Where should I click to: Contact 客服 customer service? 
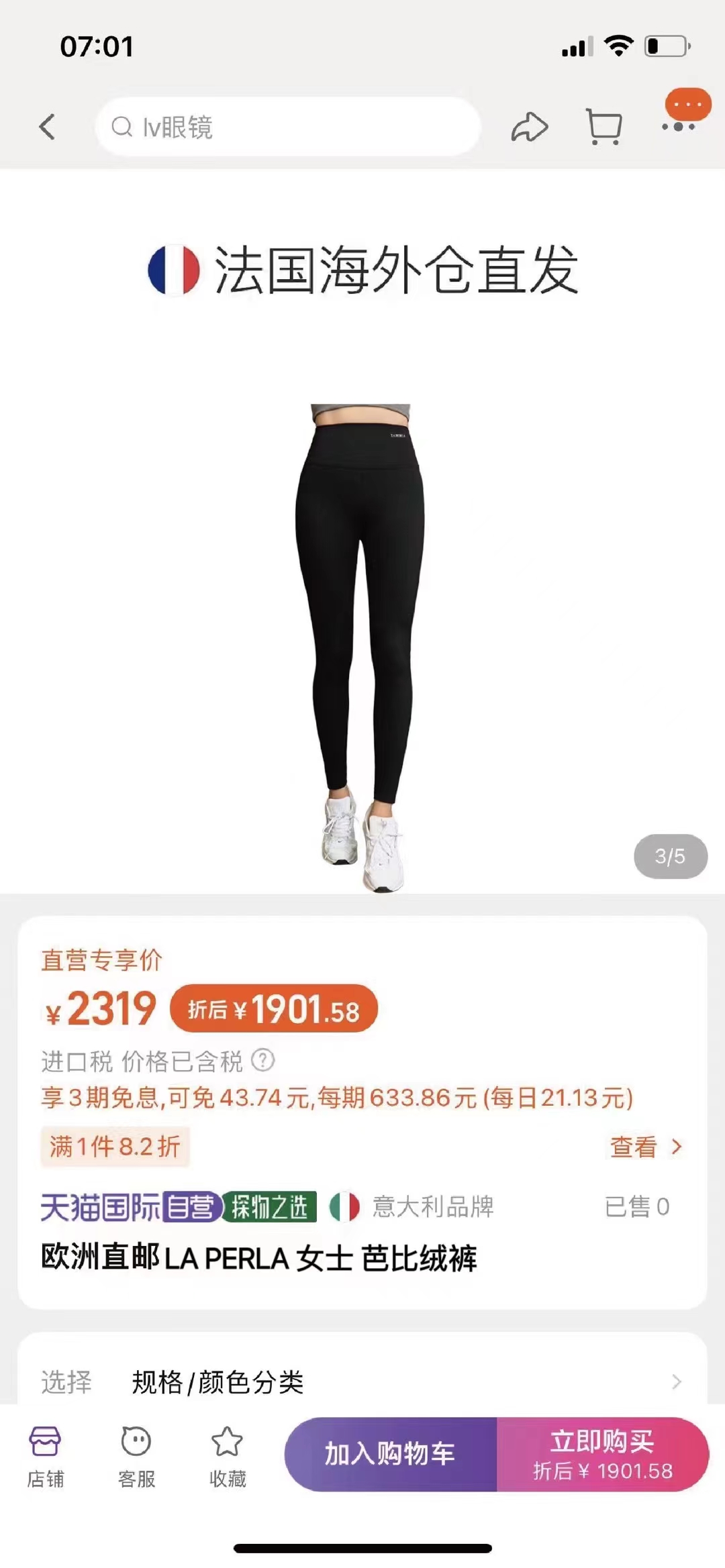pyautogui.click(x=136, y=1454)
